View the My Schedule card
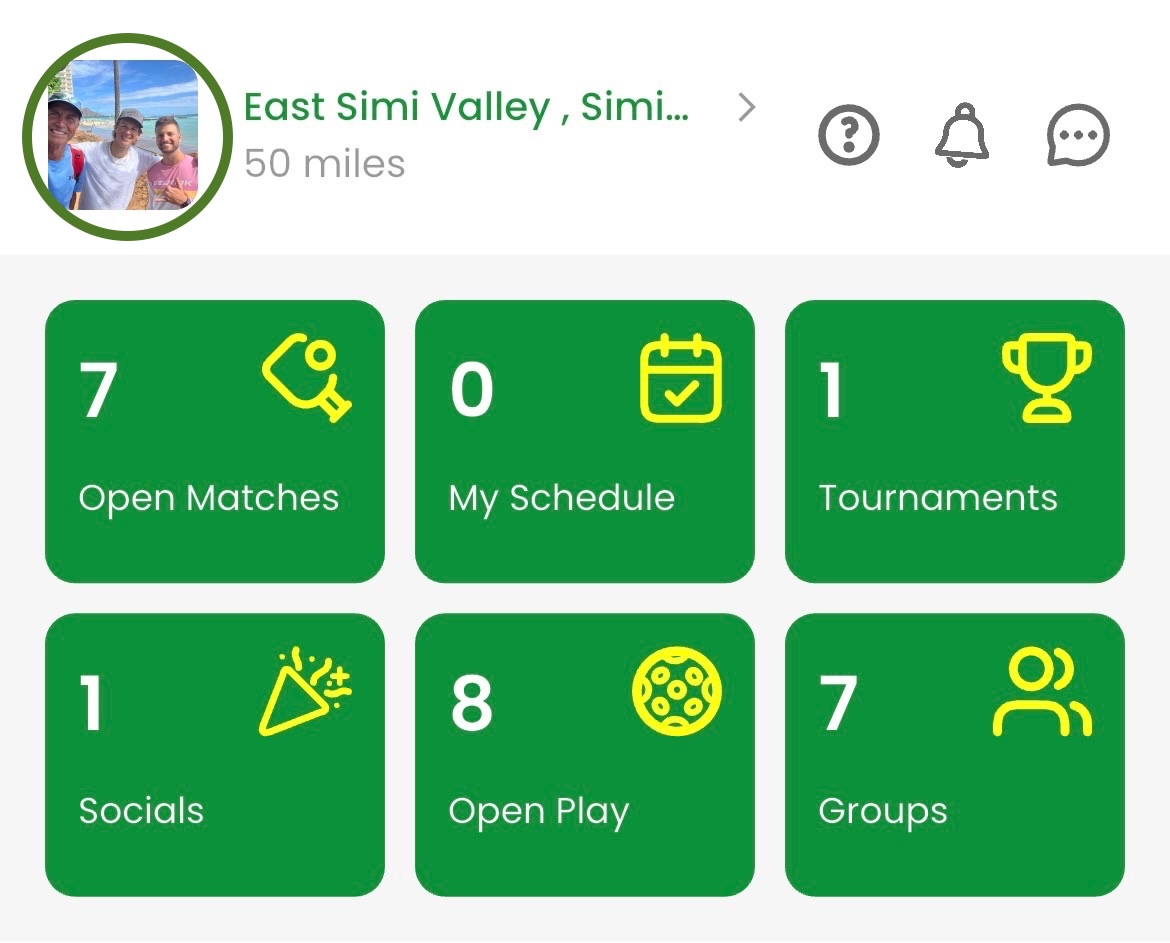Image resolution: width=1170 pixels, height=943 pixels. [x=585, y=441]
